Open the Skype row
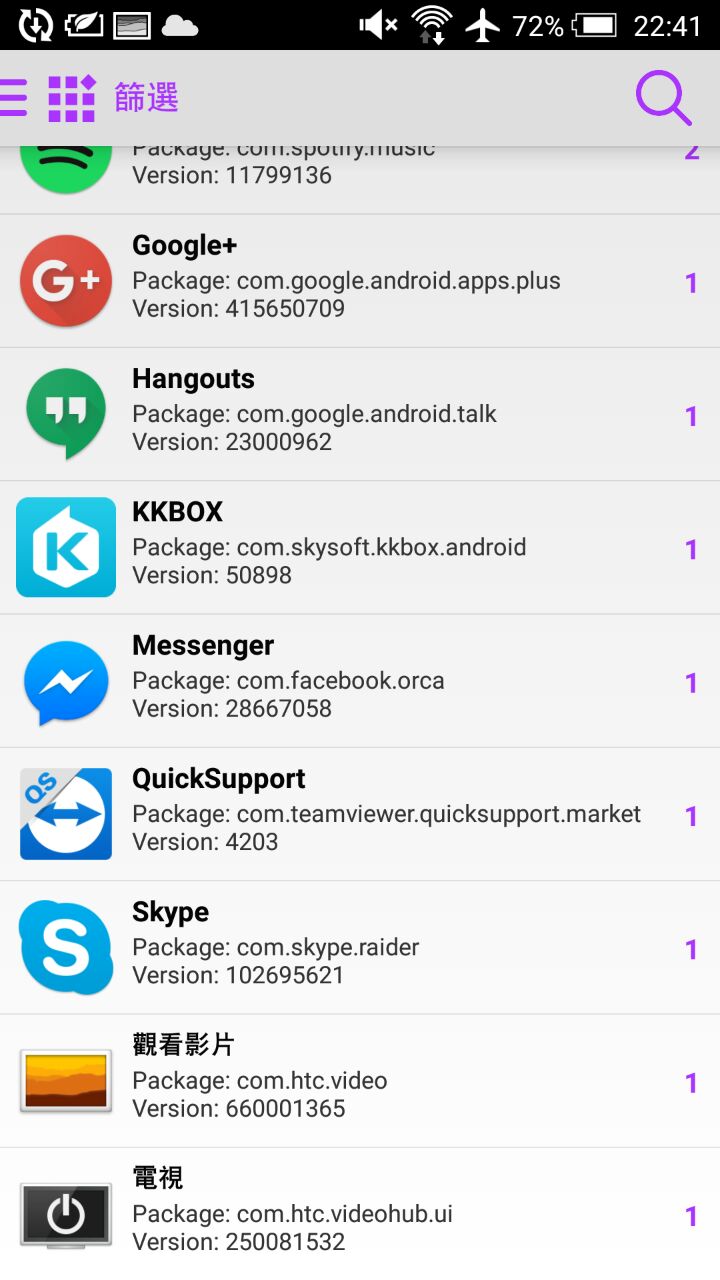This screenshot has width=720, height=1280. 360,947
